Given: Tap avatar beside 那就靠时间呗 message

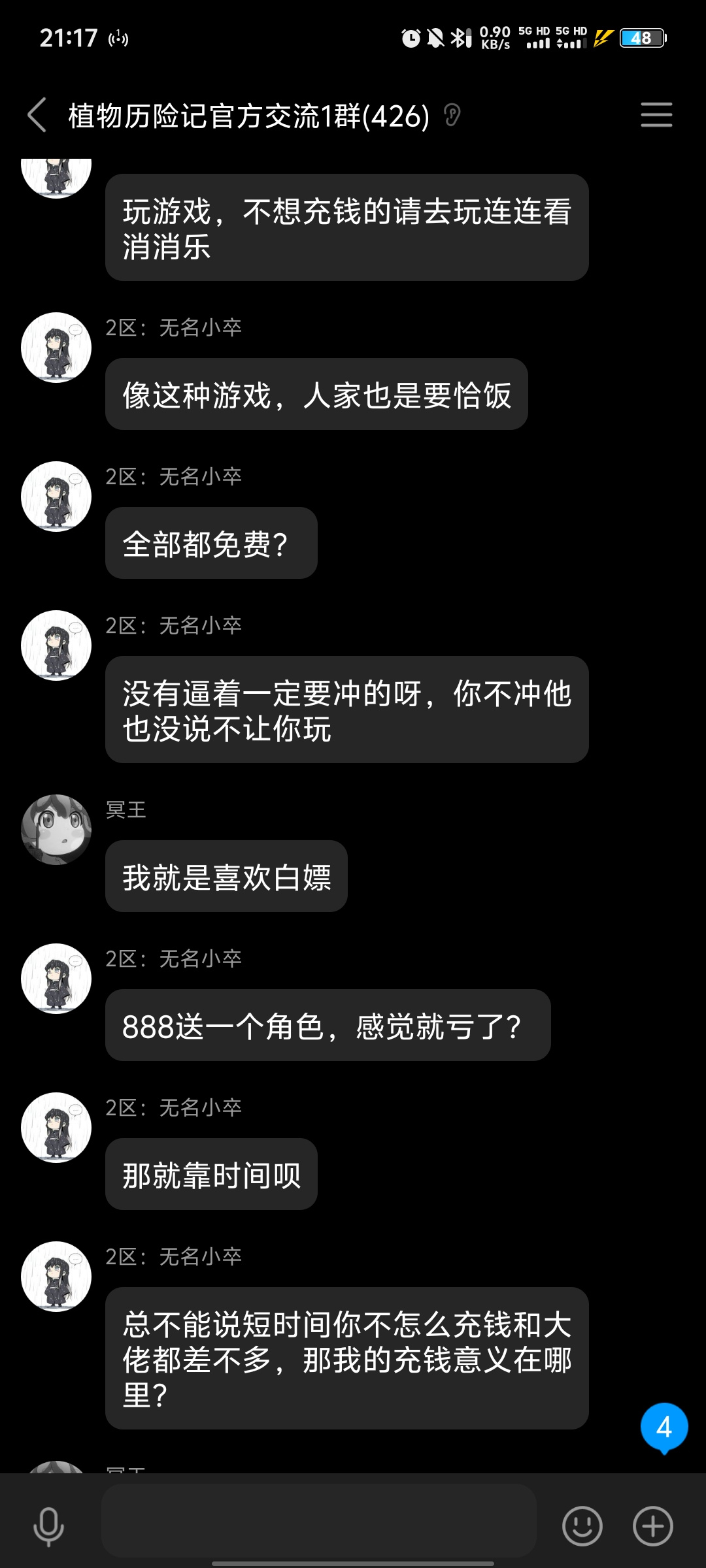Looking at the screenshot, I should [56, 1128].
